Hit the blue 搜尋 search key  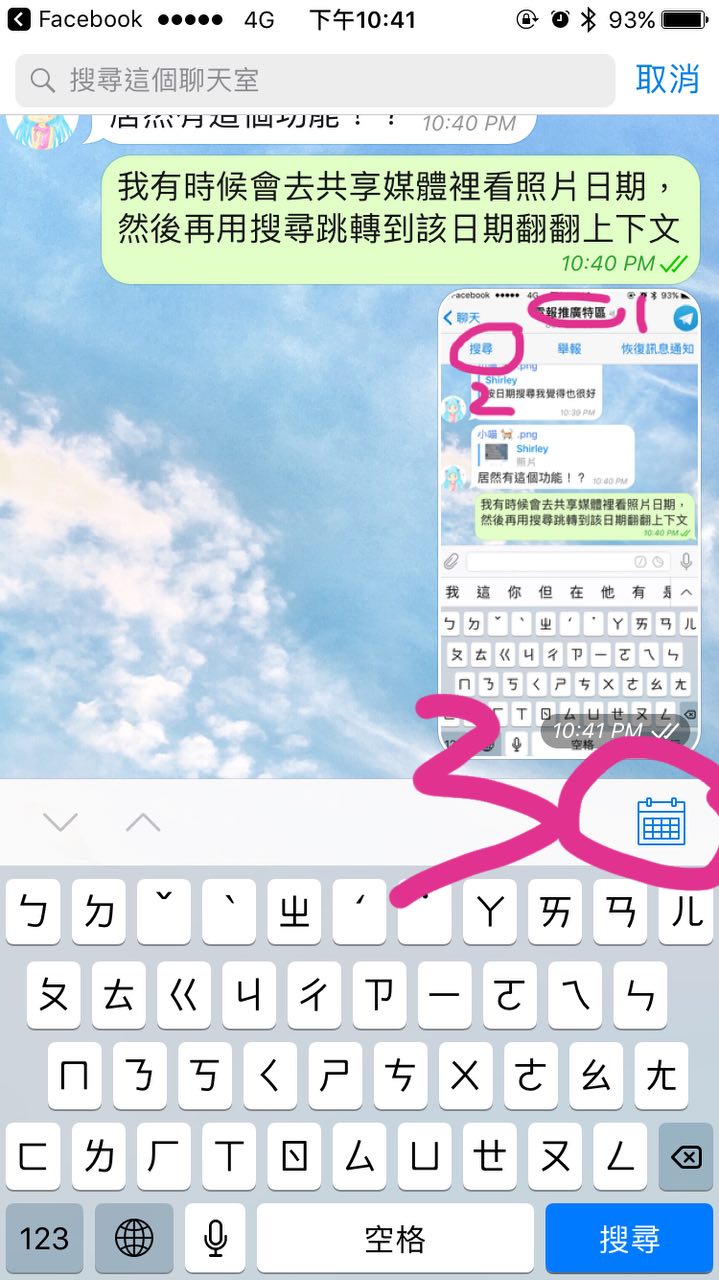pyautogui.click(x=629, y=1239)
